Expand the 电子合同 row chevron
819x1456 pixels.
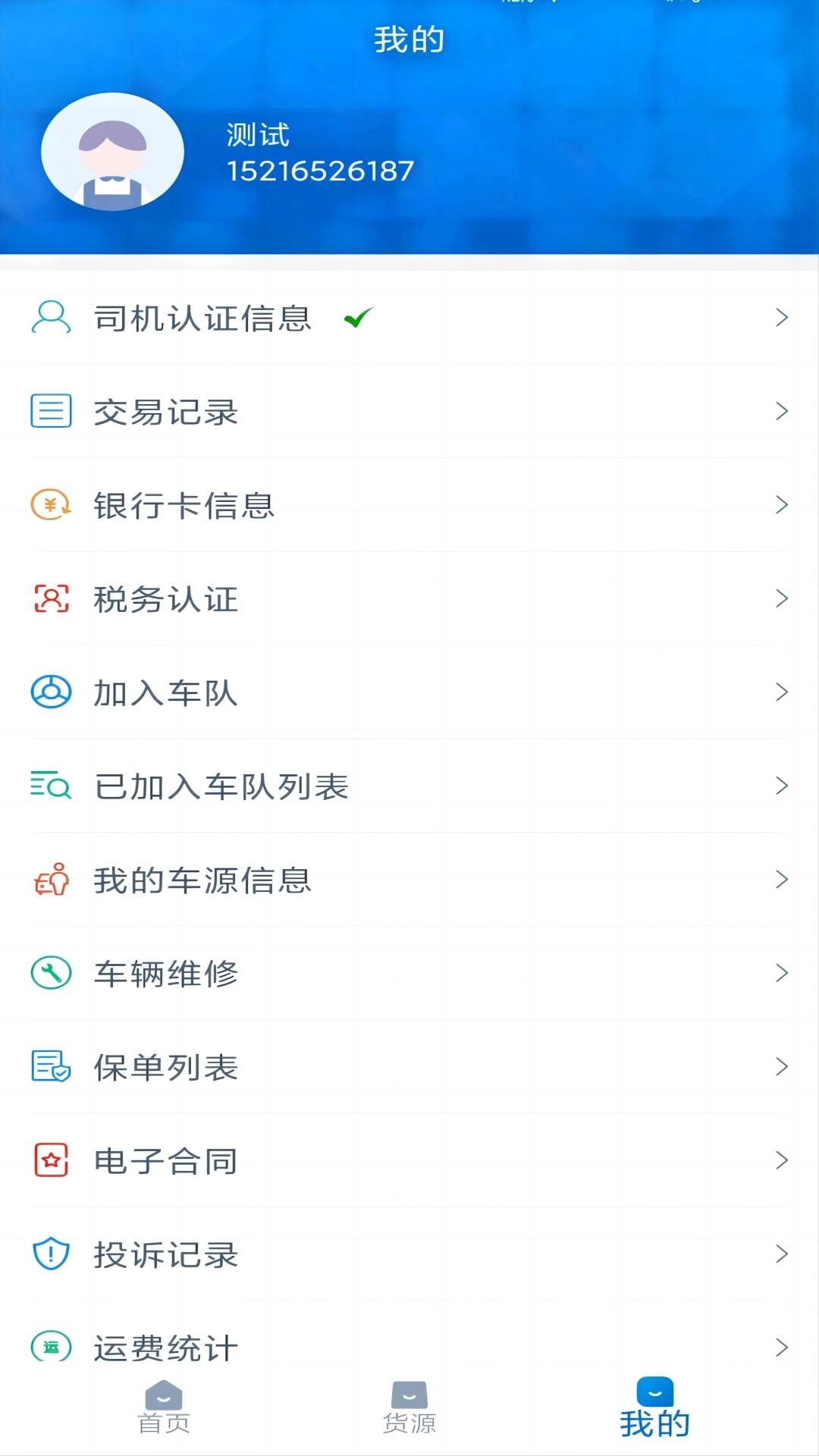tap(782, 1161)
